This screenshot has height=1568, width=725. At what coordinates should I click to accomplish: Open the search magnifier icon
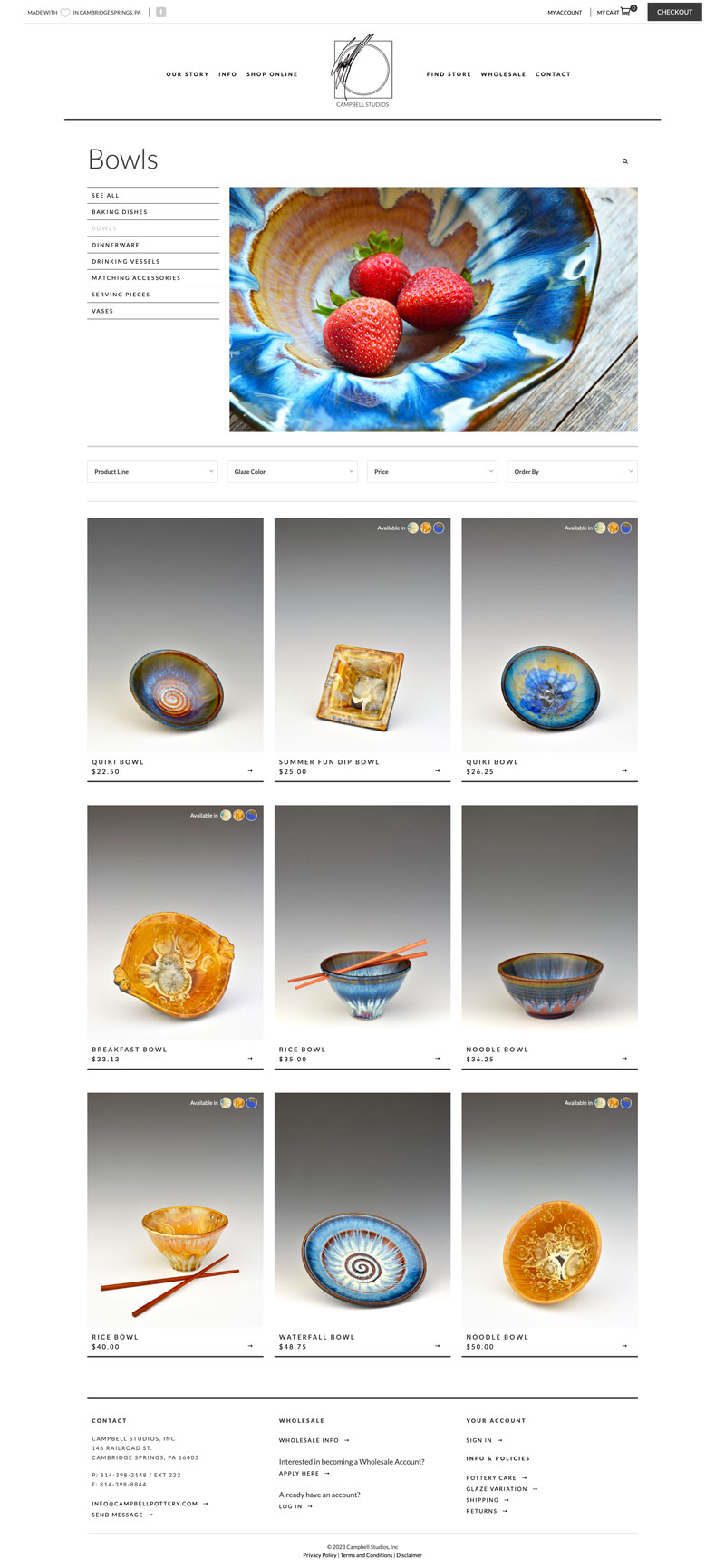click(625, 161)
